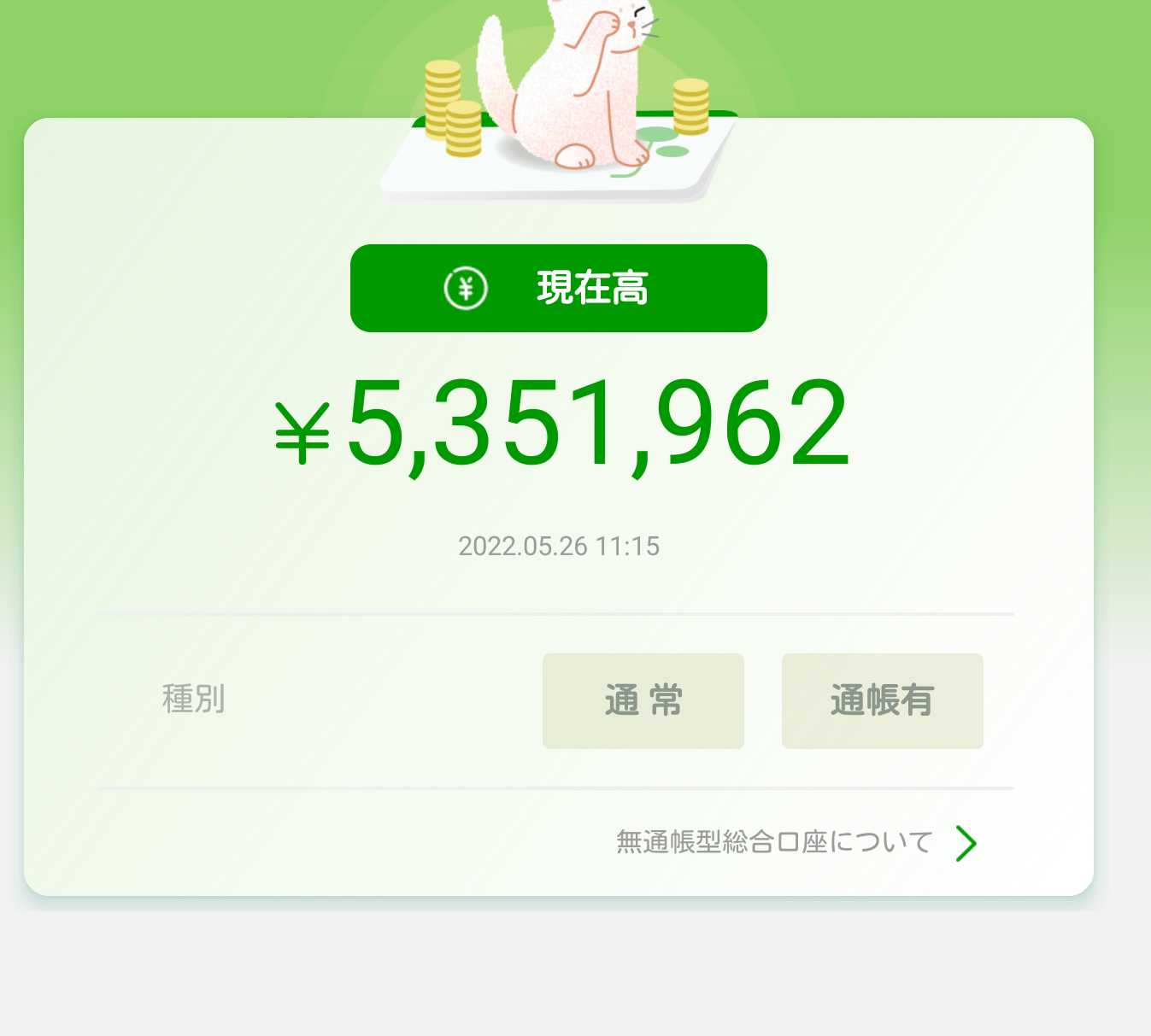Select the 通帳有 passbook chip

click(x=882, y=701)
